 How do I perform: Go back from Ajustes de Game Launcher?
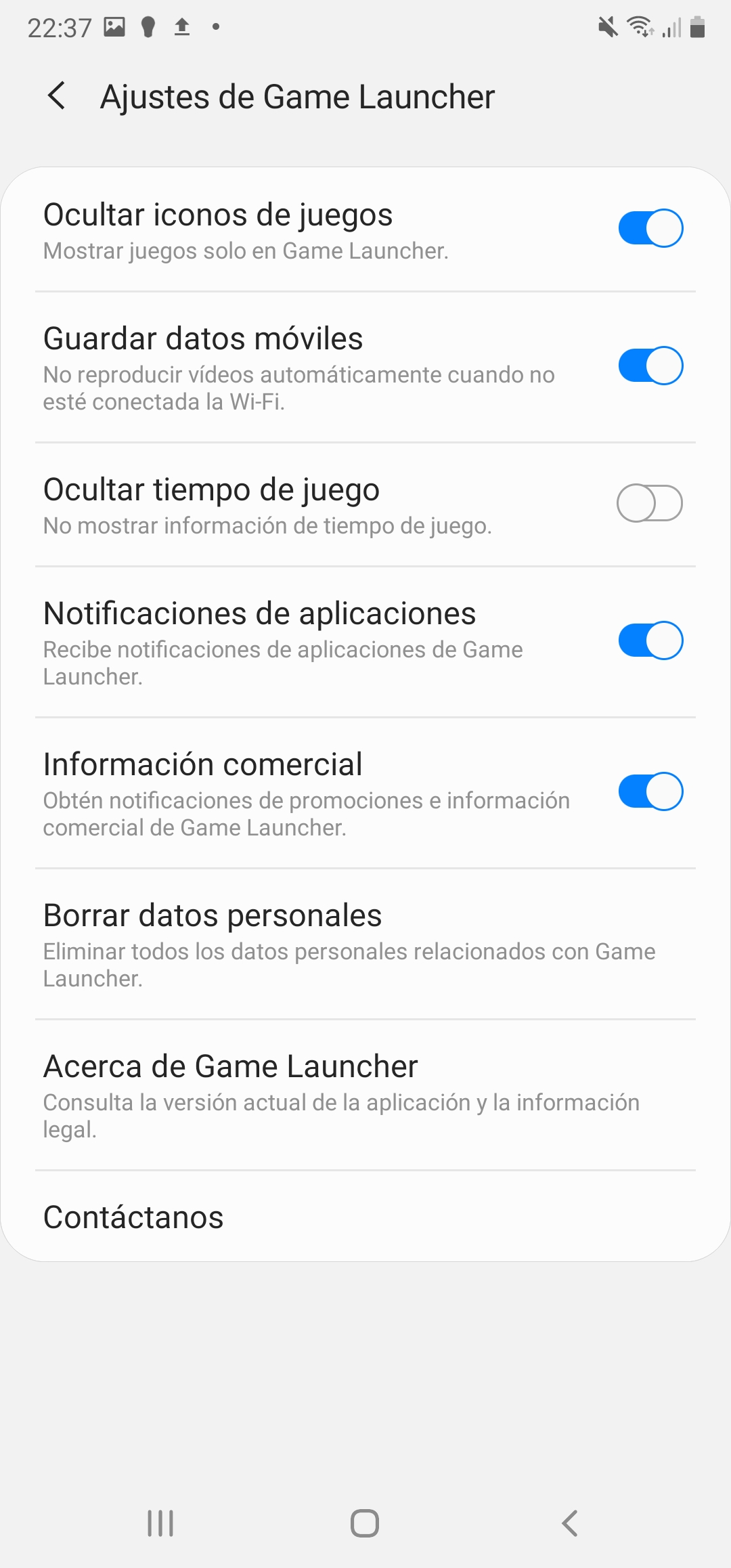pyautogui.click(x=58, y=96)
